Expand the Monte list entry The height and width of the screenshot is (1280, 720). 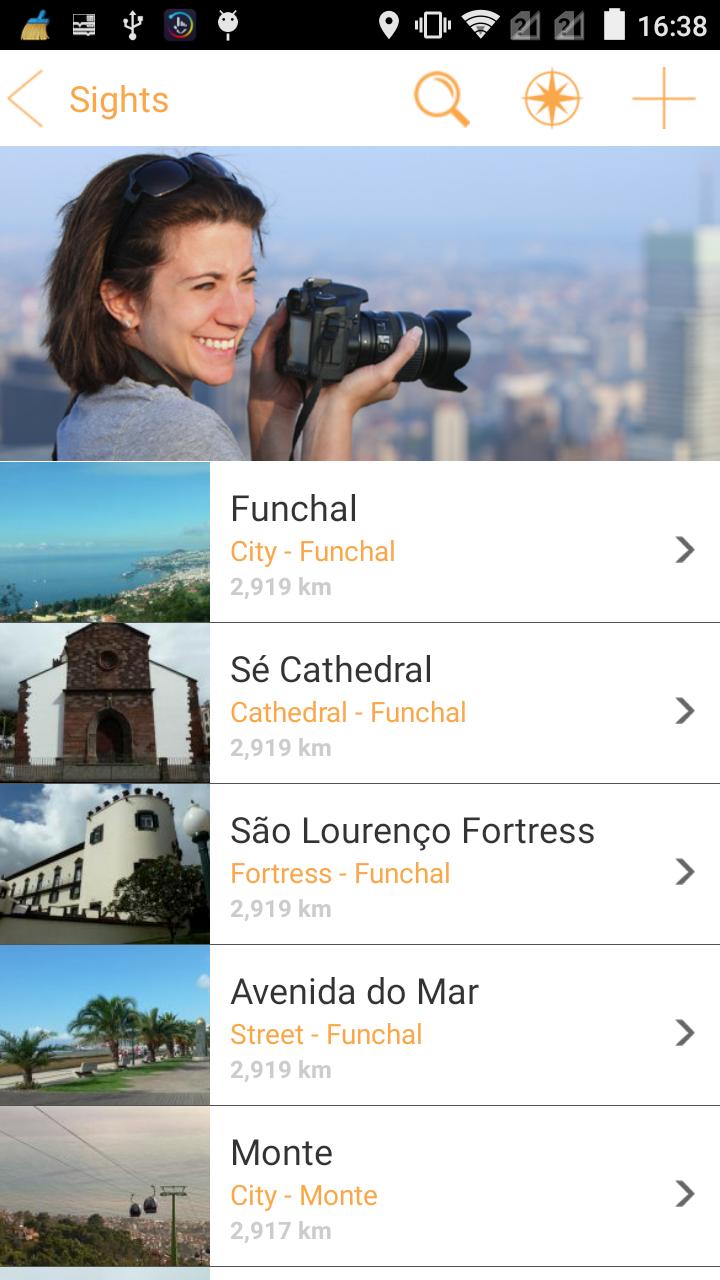(684, 1193)
